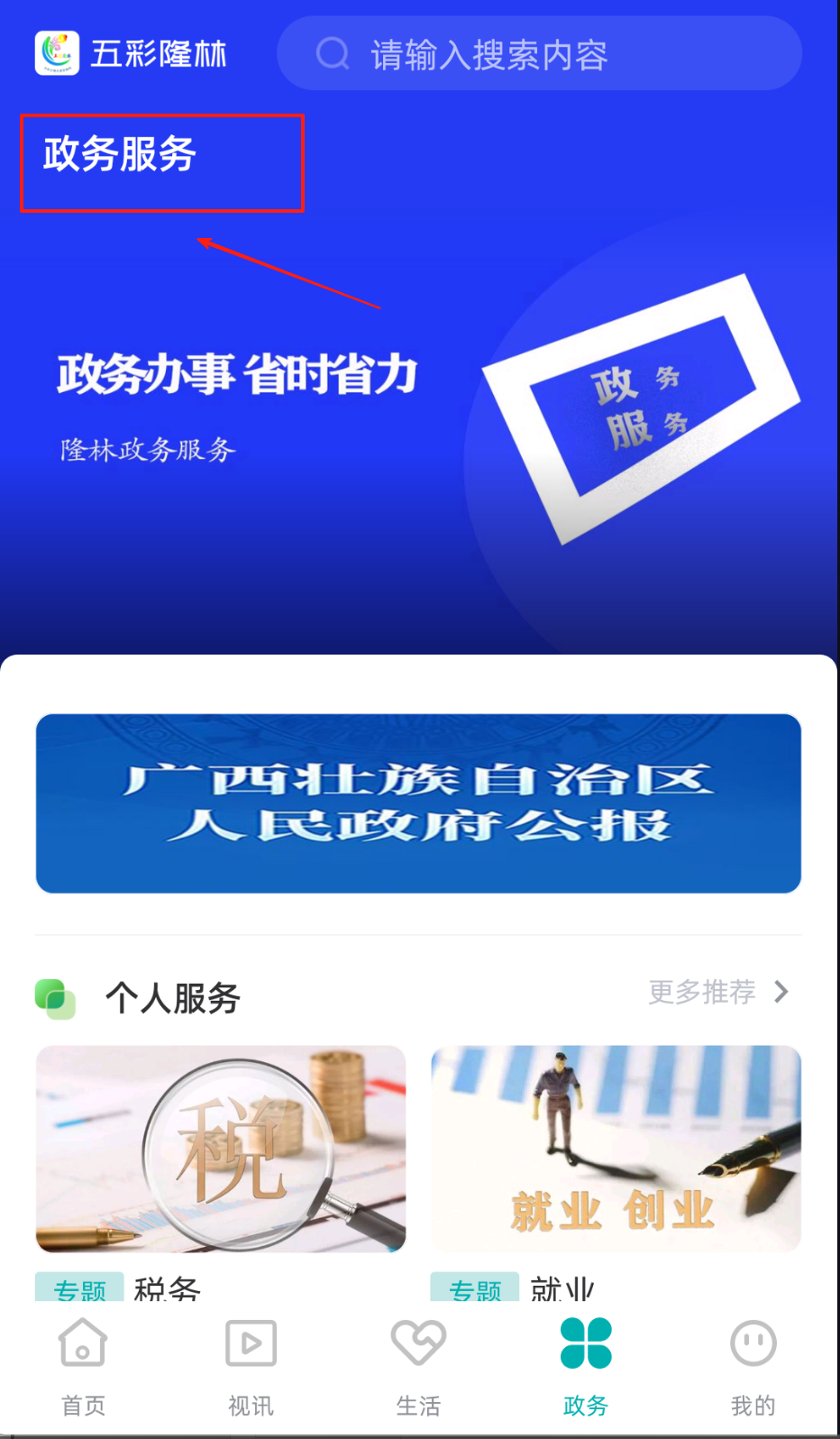
Task: Open the 我的 tab
Action: [753, 1366]
